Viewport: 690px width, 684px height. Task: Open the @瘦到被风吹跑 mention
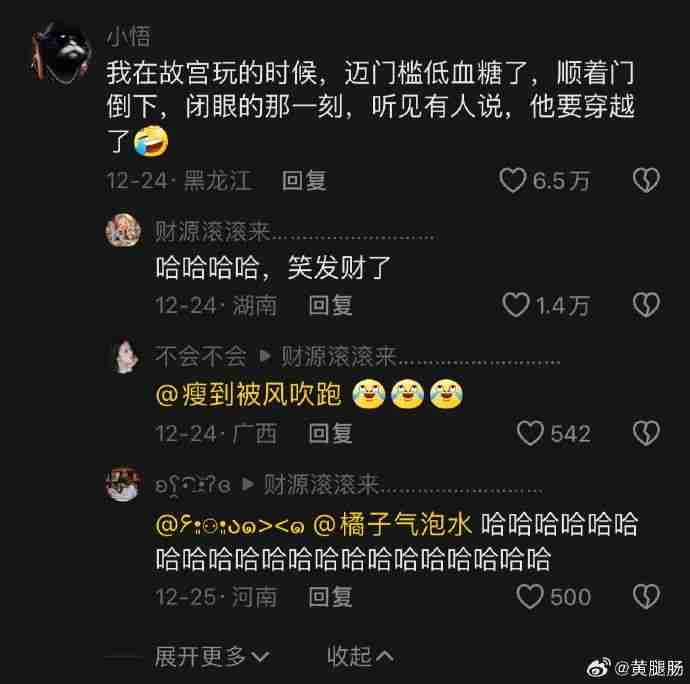(250, 396)
